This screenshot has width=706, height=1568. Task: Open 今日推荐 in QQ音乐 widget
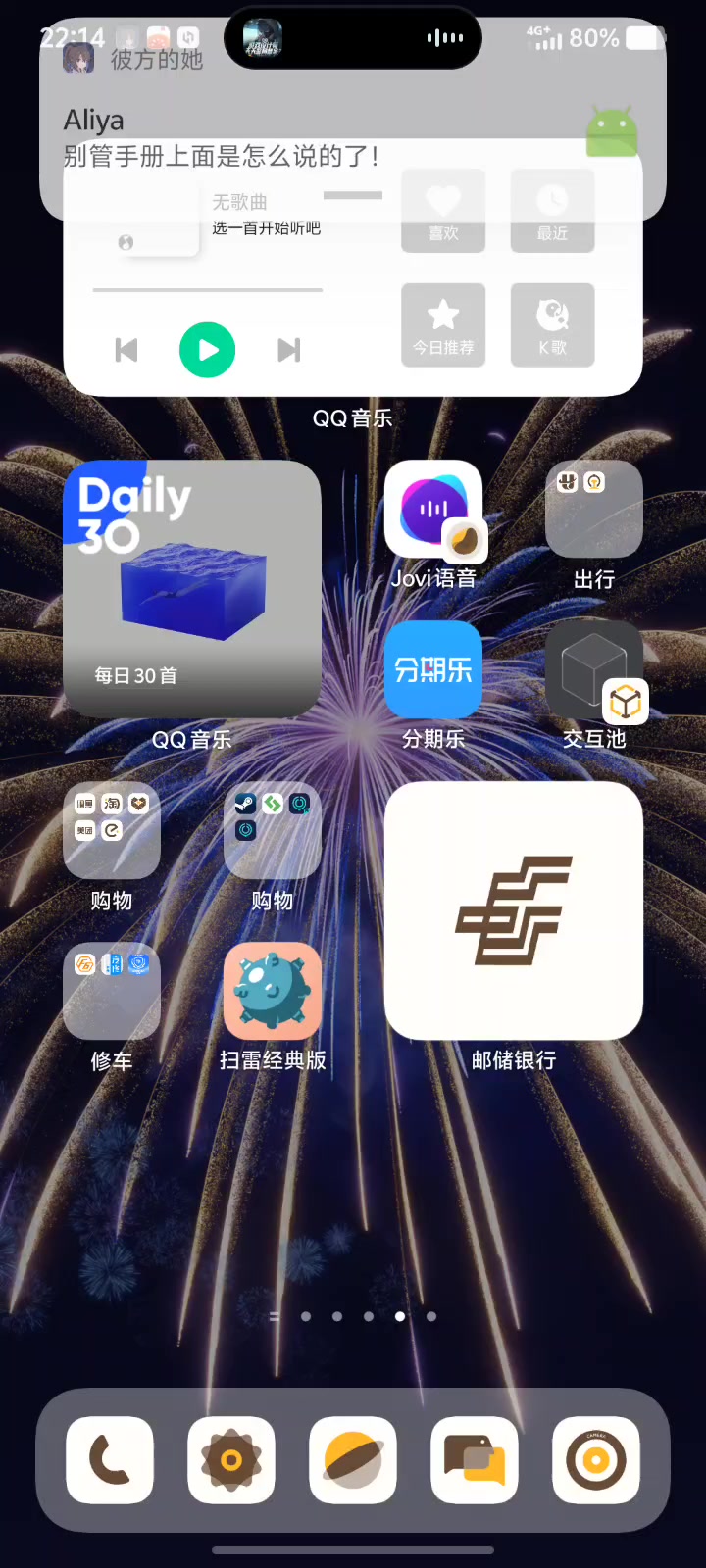click(x=443, y=324)
